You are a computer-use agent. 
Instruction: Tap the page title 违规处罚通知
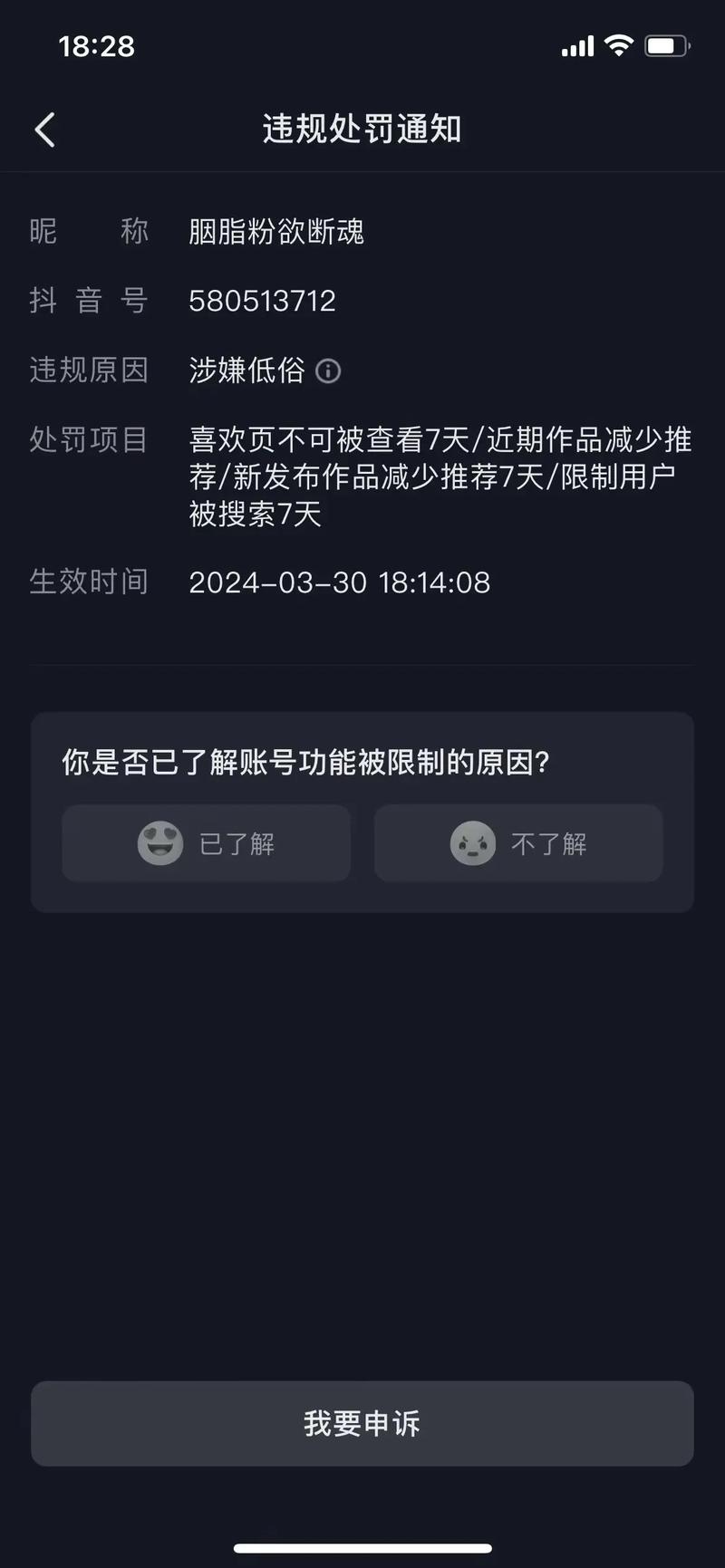(x=361, y=129)
